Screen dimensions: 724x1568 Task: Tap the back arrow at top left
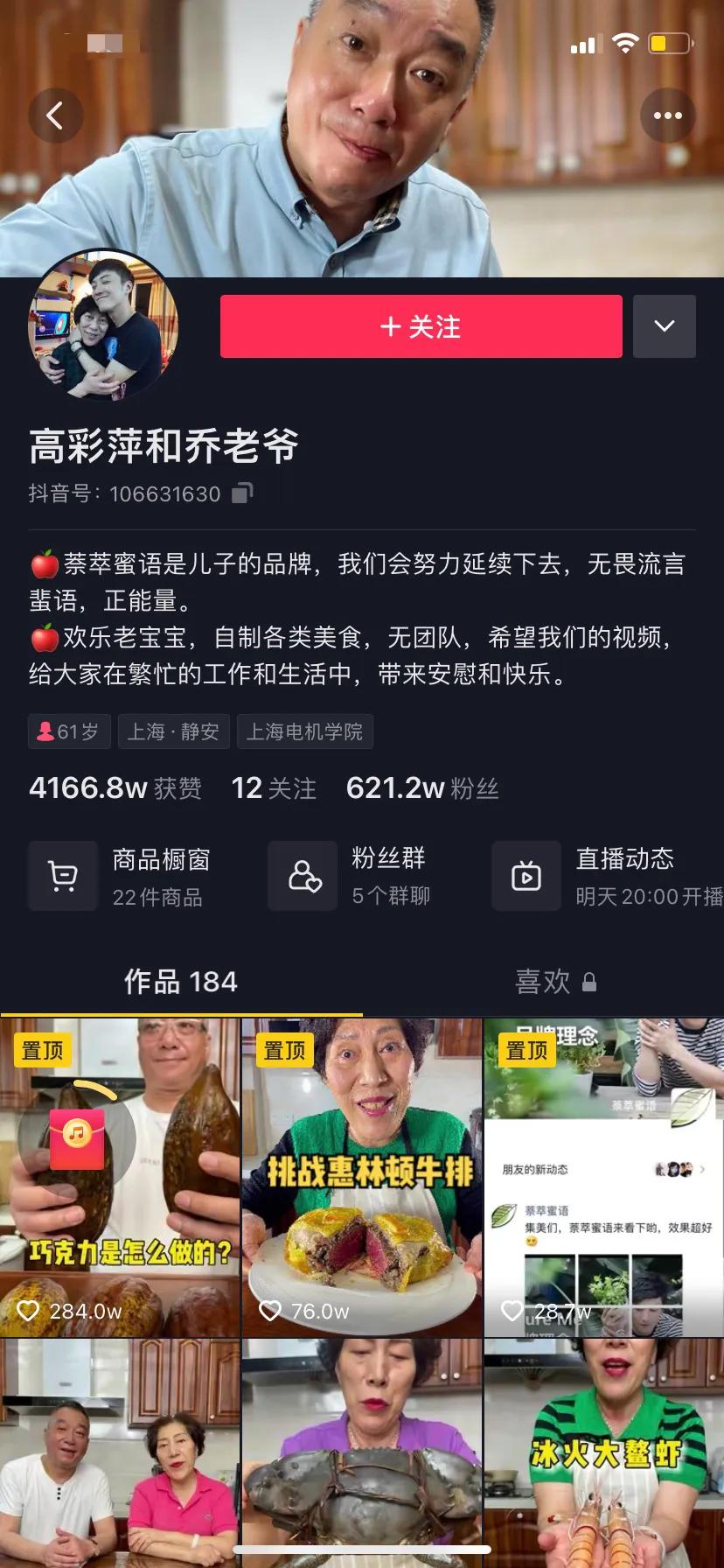click(56, 115)
